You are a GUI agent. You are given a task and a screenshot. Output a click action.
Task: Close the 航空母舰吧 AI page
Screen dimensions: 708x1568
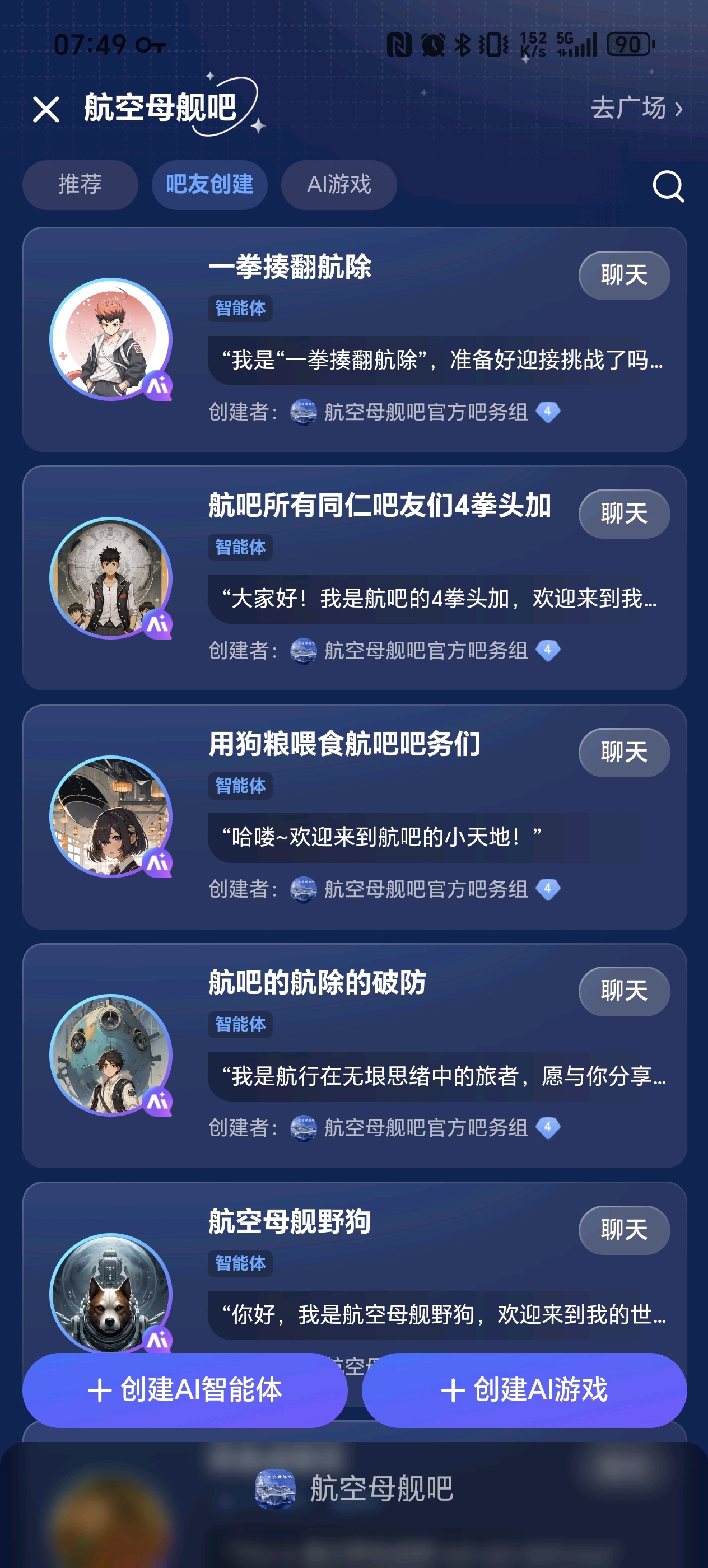tap(46, 110)
